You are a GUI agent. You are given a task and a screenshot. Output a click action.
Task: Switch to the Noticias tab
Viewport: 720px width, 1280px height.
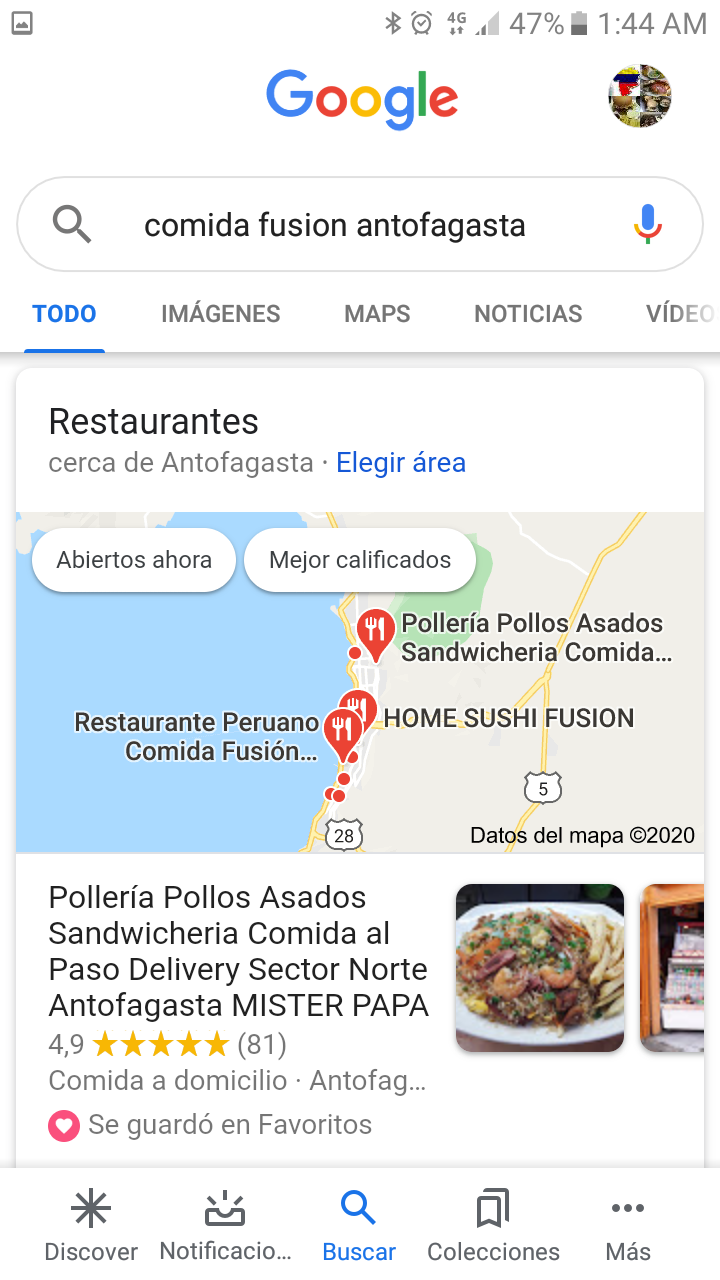tap(528, 313)
